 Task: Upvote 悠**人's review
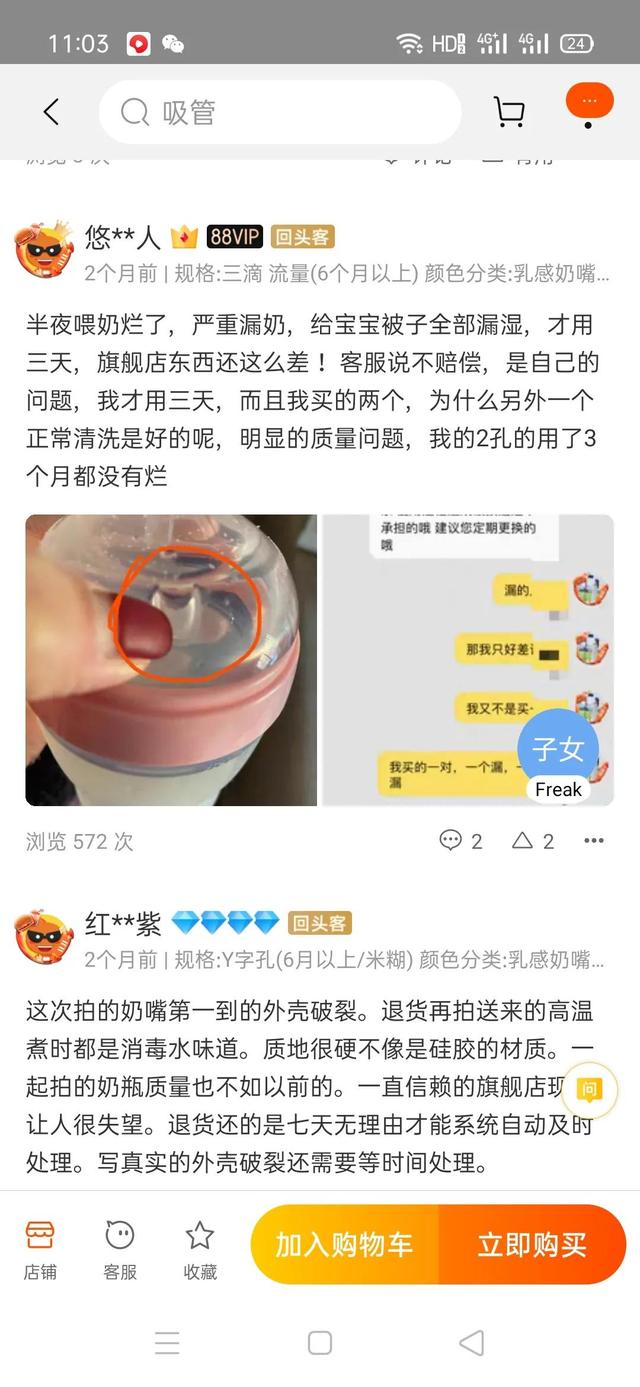pyautogui.click(x=533, y=841)
